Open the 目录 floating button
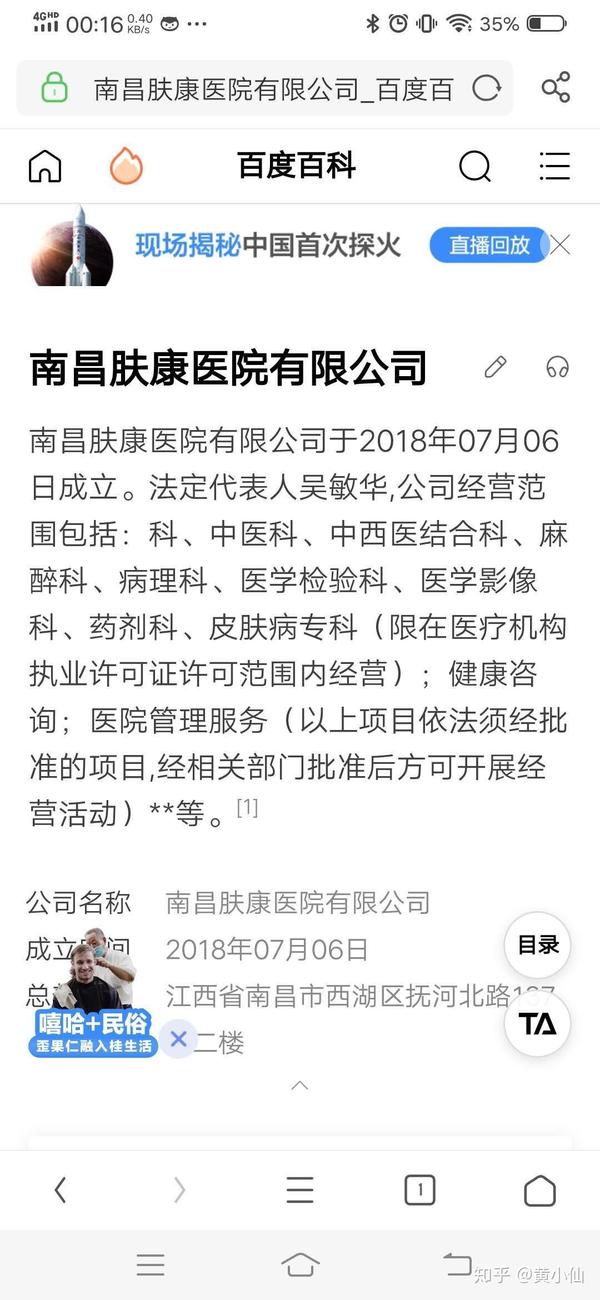The height and width of the screenshot is (1300, 600). [538, 945]
